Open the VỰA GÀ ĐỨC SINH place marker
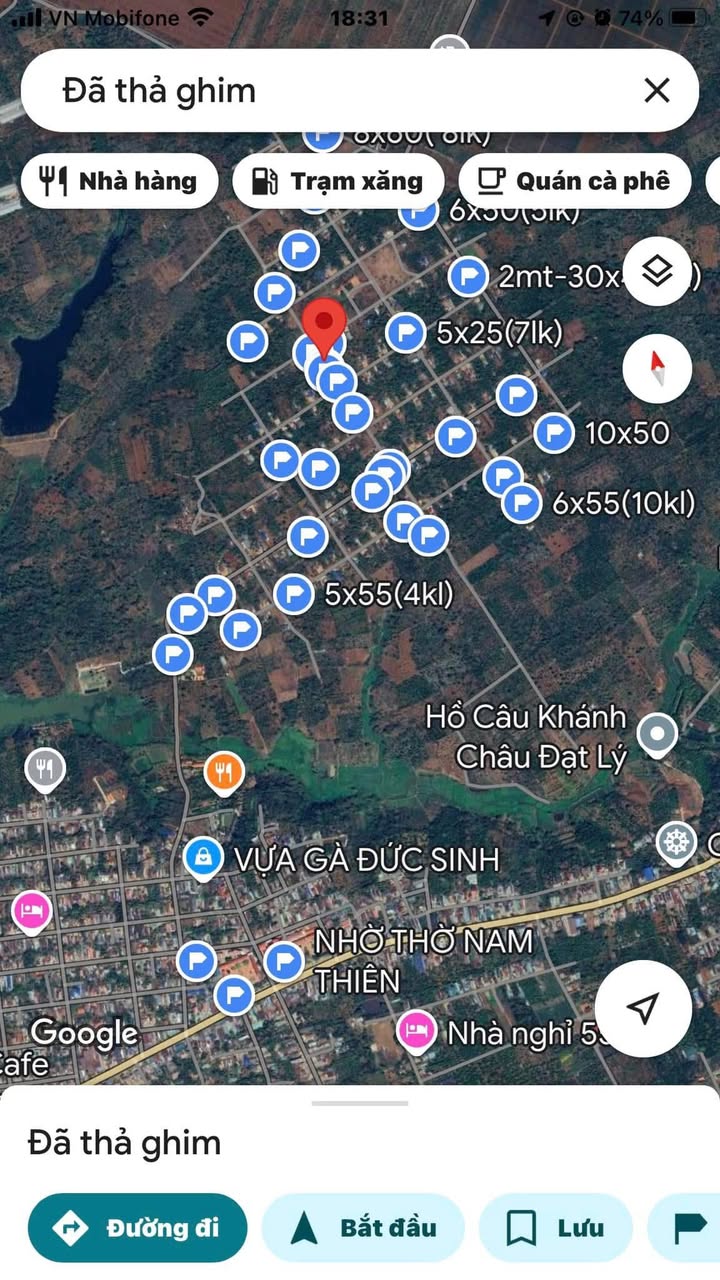Viewport: 720px width, 1280px height. (x=203, y=858)
